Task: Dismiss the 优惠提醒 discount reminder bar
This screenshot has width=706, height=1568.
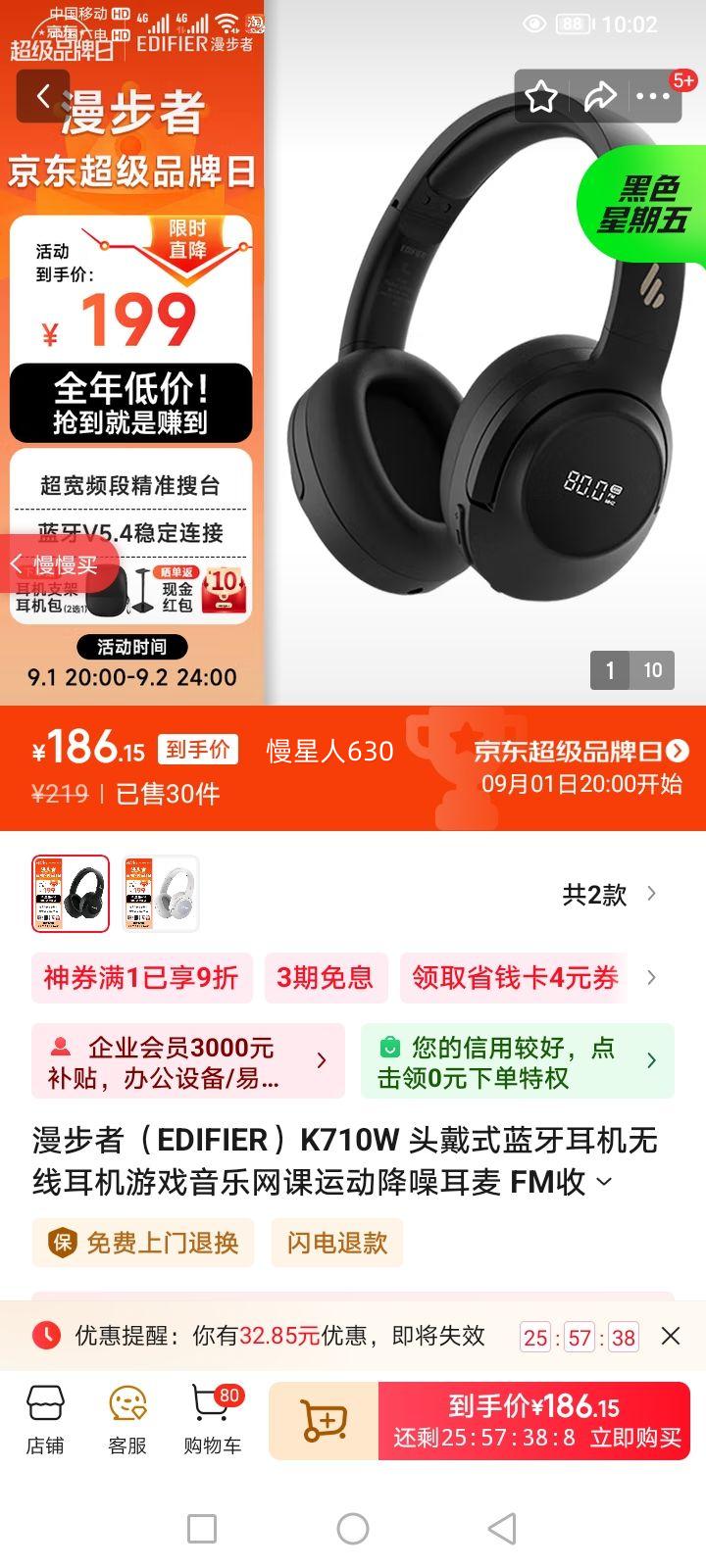Action: pos(671,1336)
